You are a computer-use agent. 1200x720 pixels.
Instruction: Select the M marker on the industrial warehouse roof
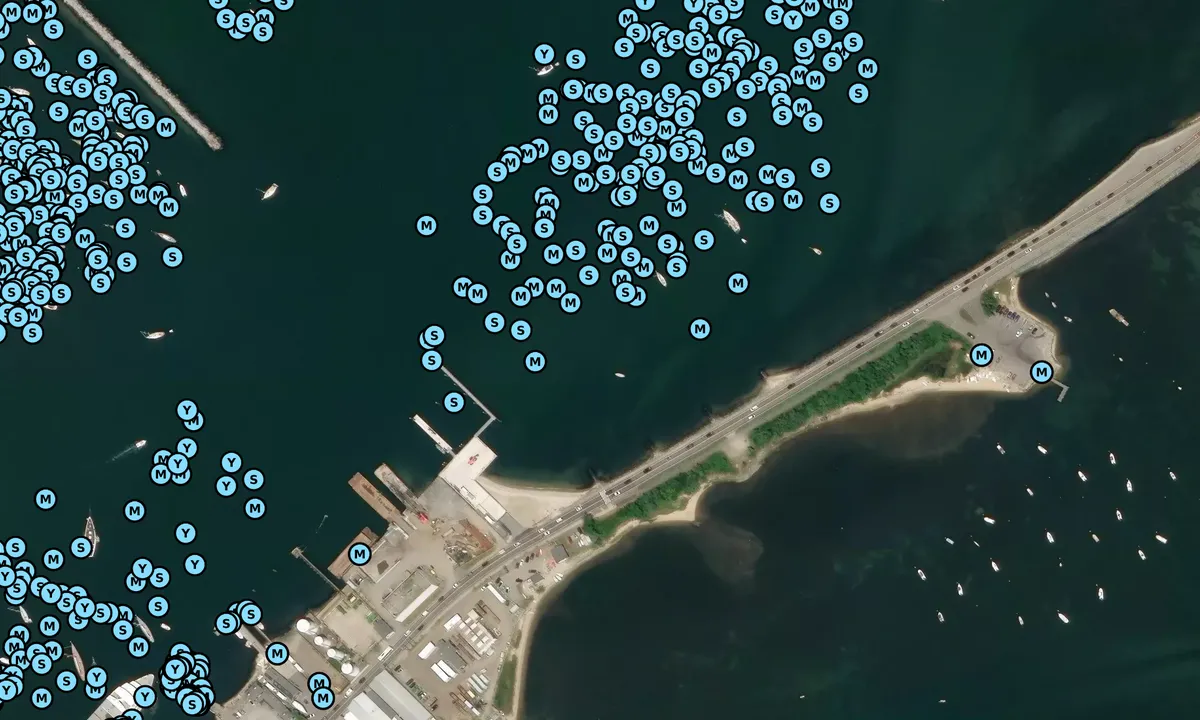click(360, 554)
